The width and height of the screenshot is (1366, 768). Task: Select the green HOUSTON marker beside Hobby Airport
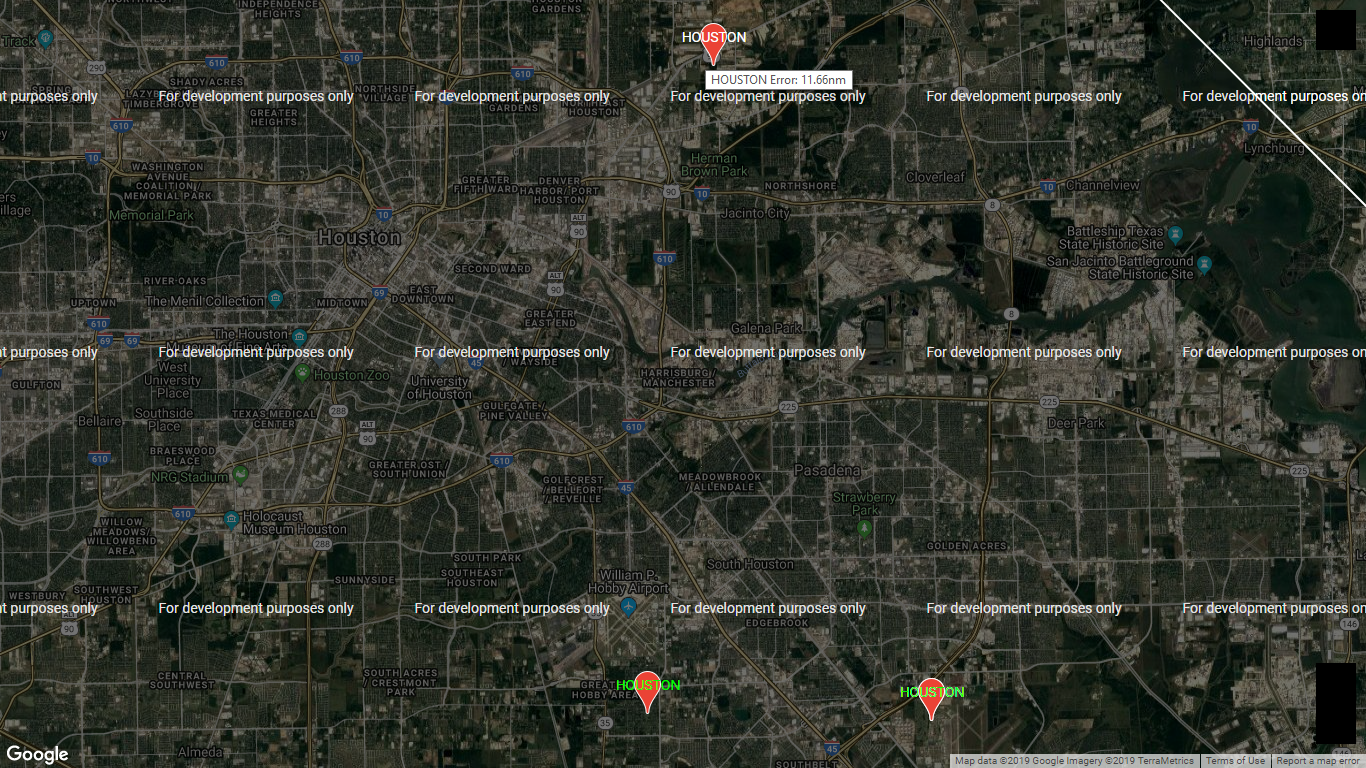tap(648, 690)
